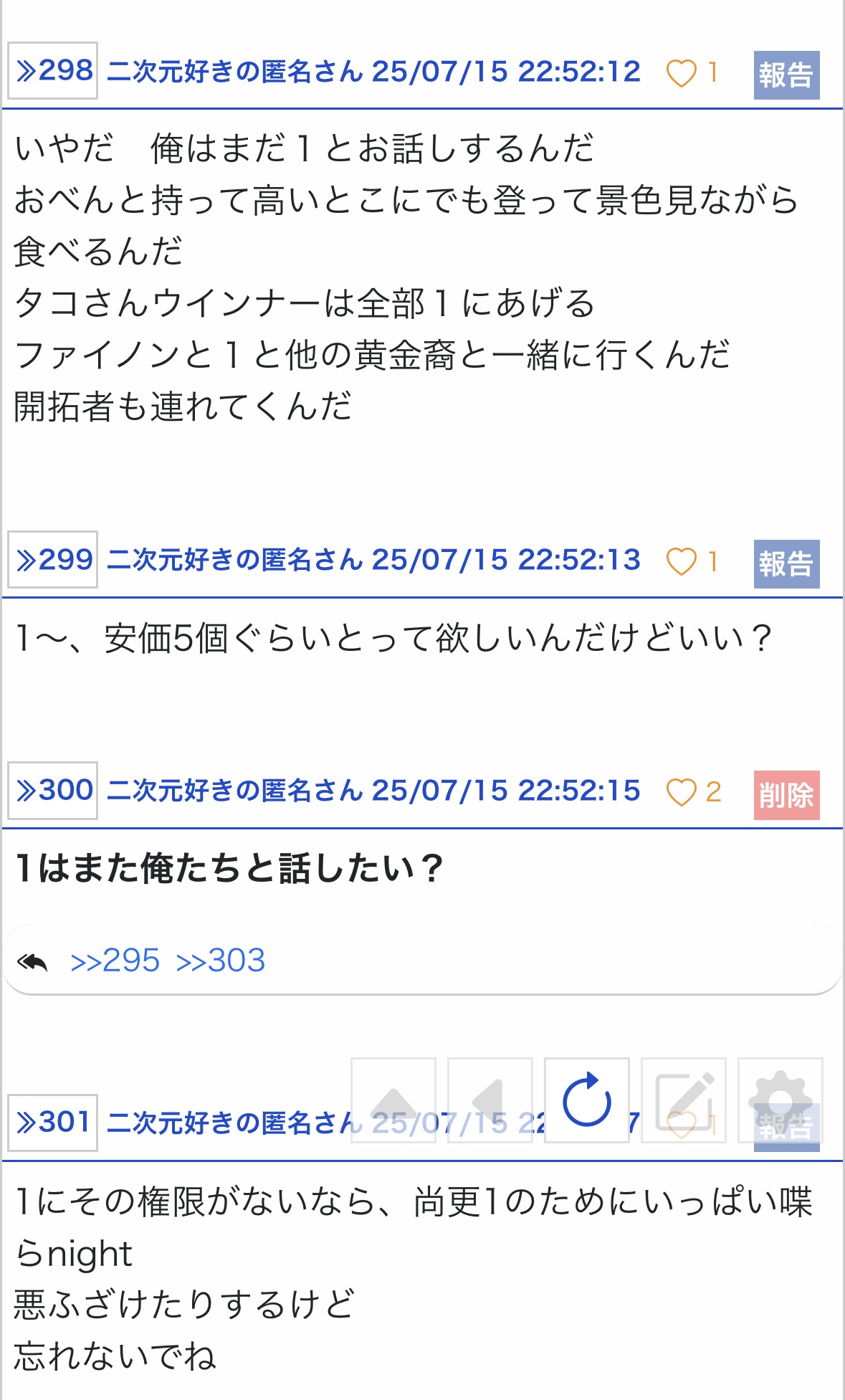Delete post 300 with 削除 button
845x1400 pixels.
click(786, 795)
